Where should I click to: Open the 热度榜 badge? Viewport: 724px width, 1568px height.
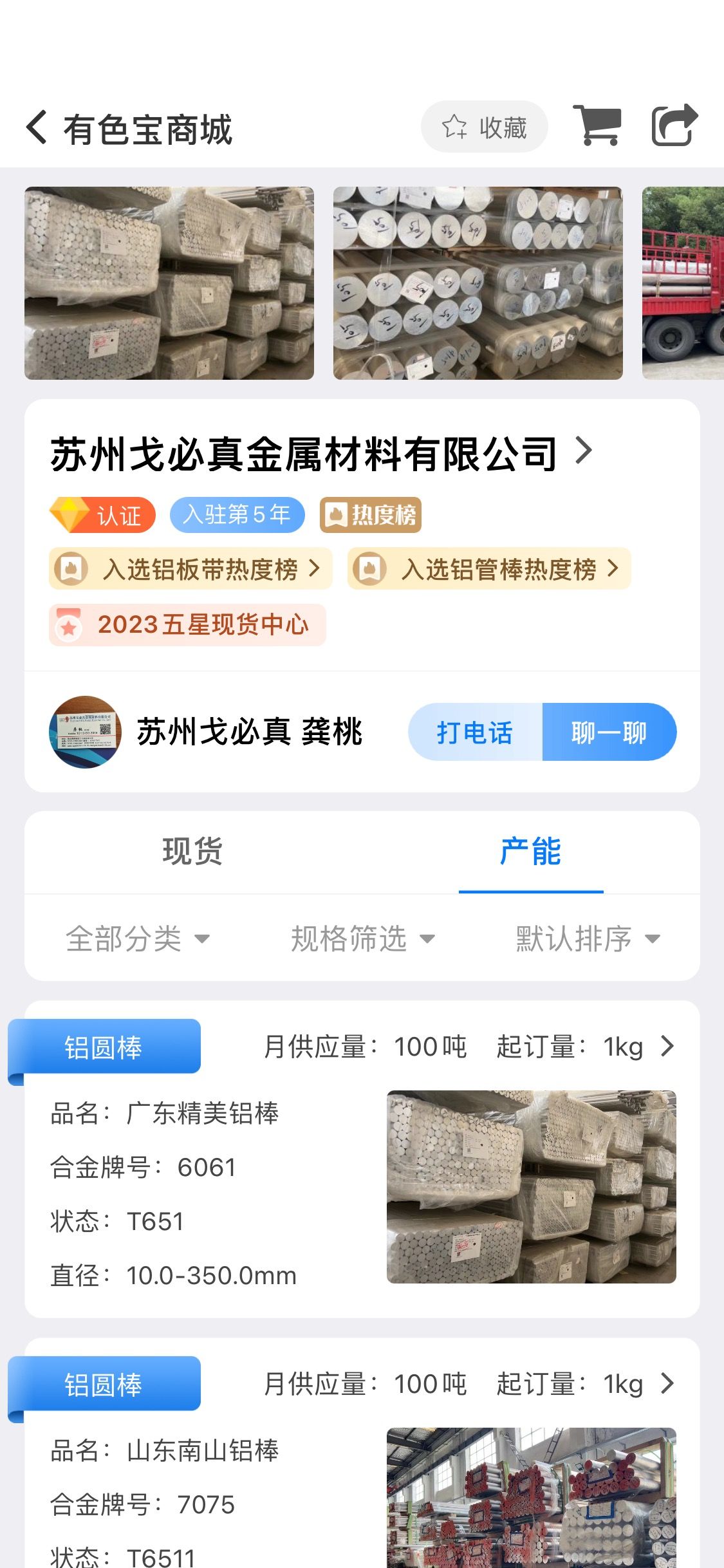(371, 515)
